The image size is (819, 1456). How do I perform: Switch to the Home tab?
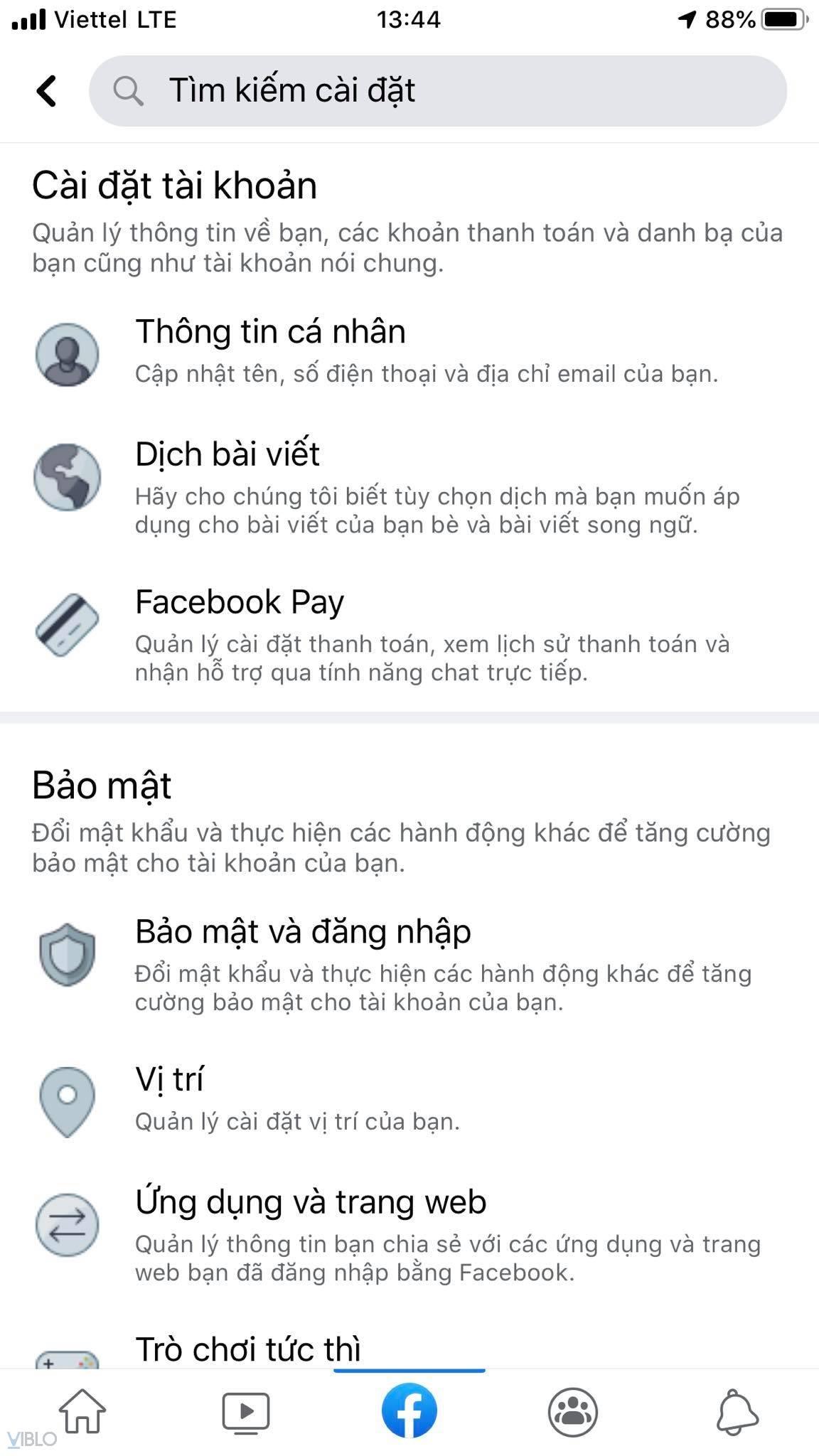tap(82, 1411)
